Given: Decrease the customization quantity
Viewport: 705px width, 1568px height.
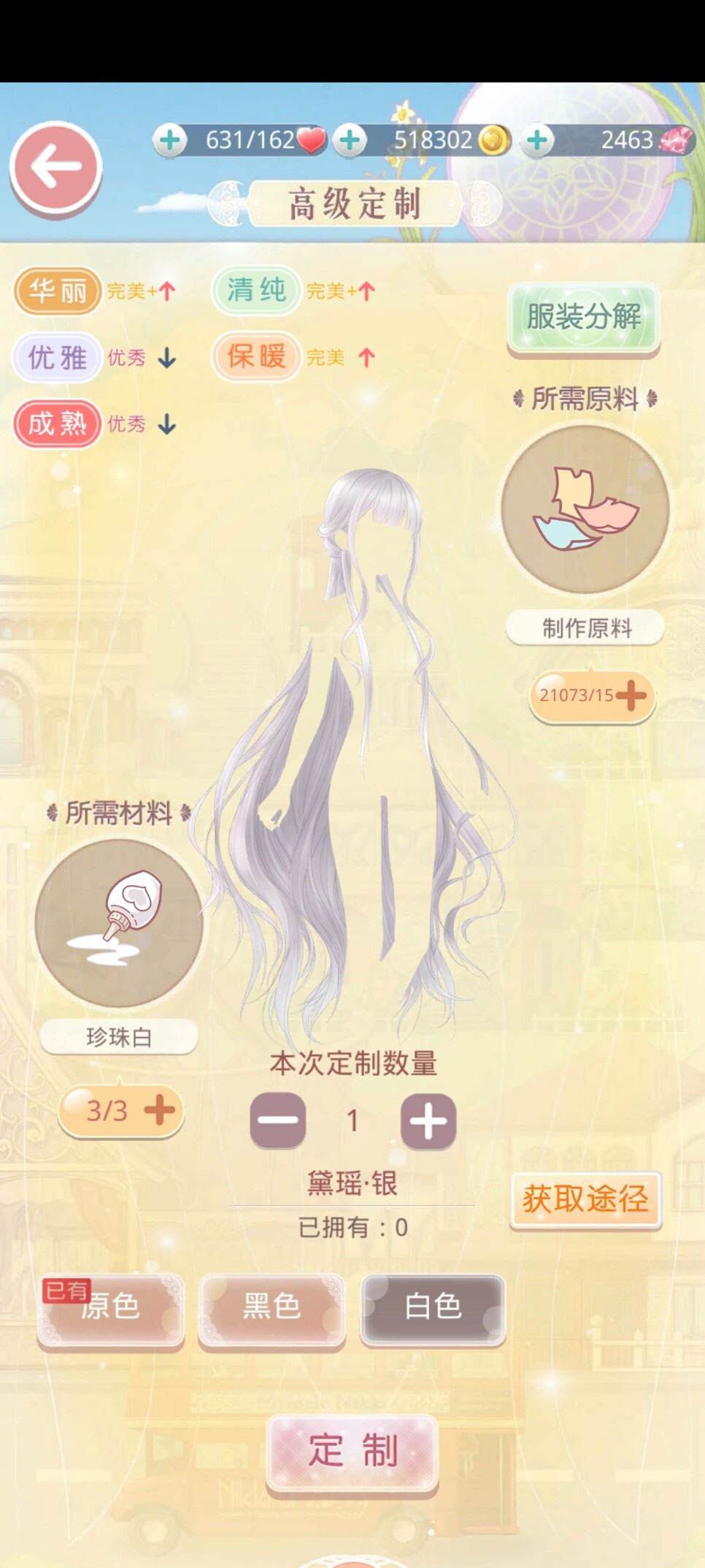Looking at the screenshot, I should pos(278,1120).
